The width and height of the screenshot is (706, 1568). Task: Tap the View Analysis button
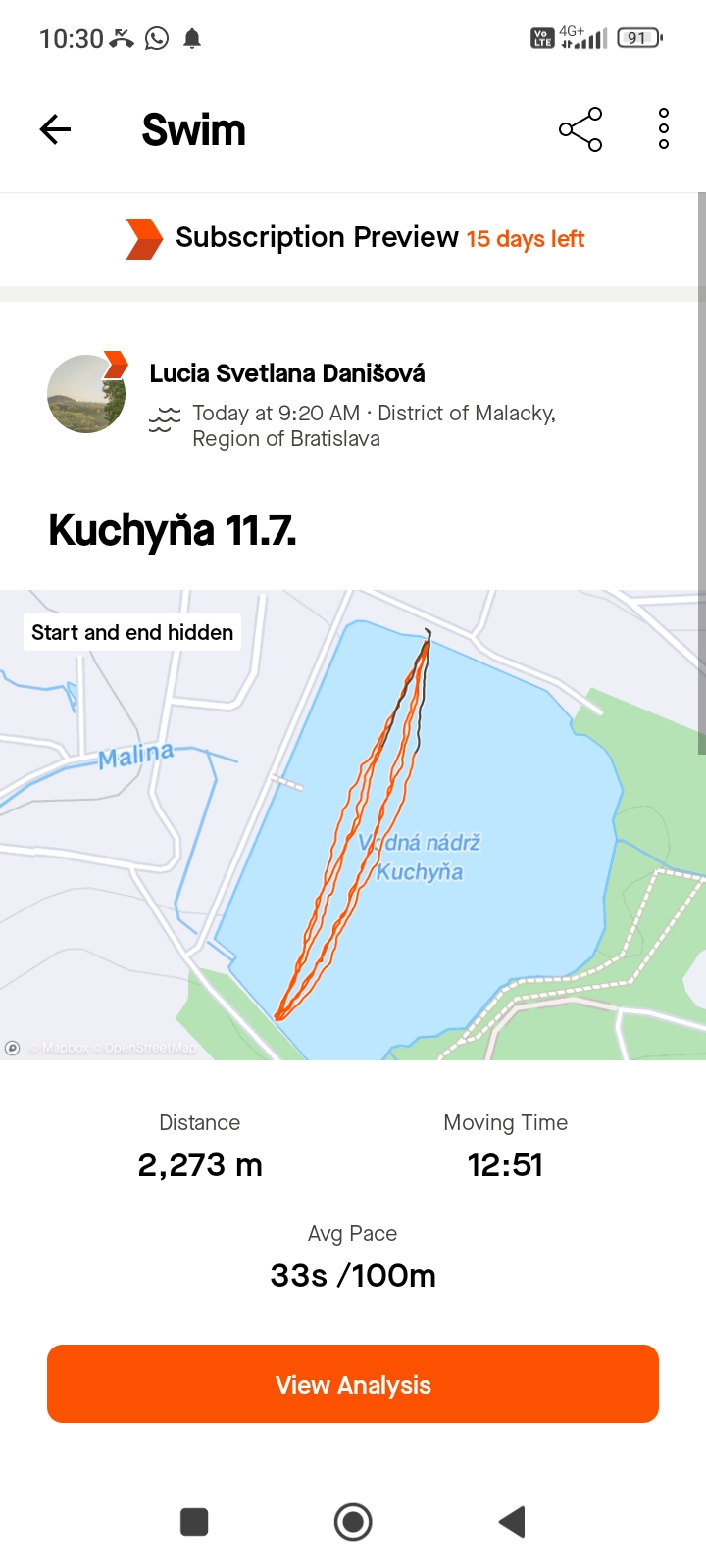353,1384
